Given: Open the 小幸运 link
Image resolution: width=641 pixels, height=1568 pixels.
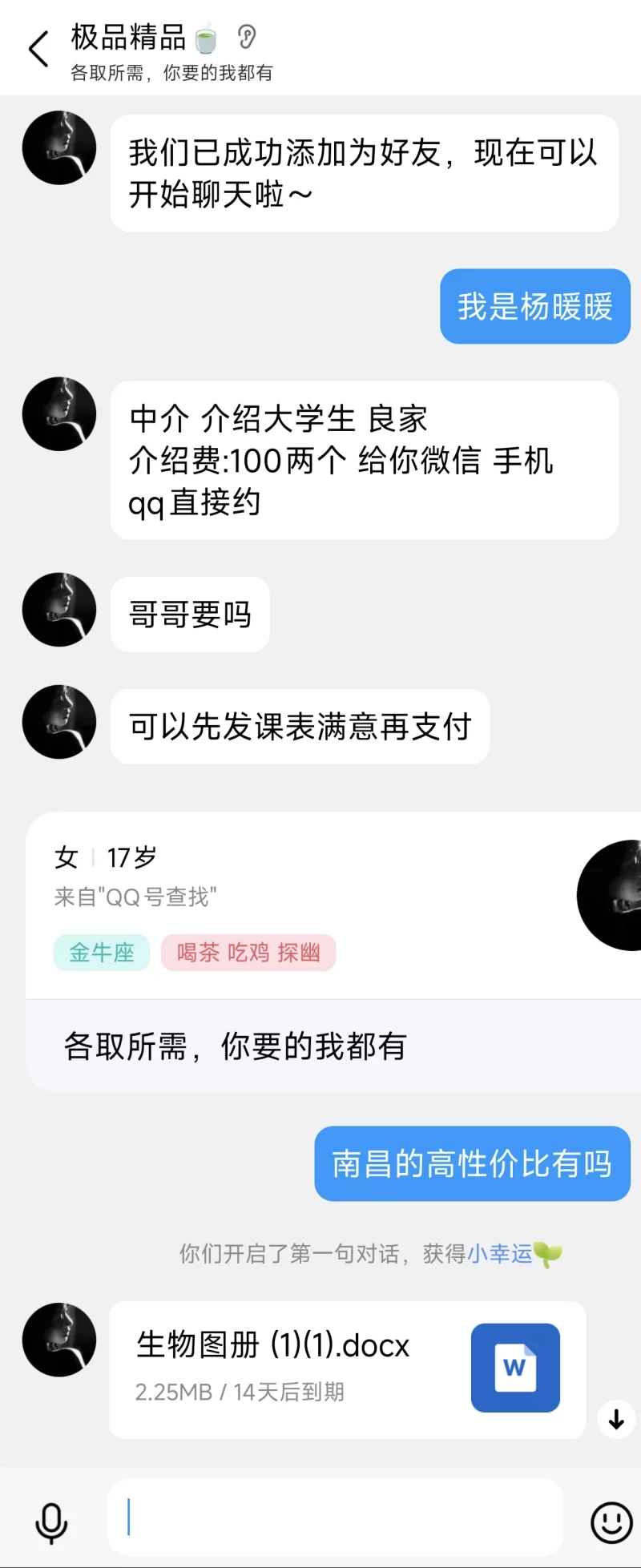Looking at the screenshot, I should (x=499, y=1253).
